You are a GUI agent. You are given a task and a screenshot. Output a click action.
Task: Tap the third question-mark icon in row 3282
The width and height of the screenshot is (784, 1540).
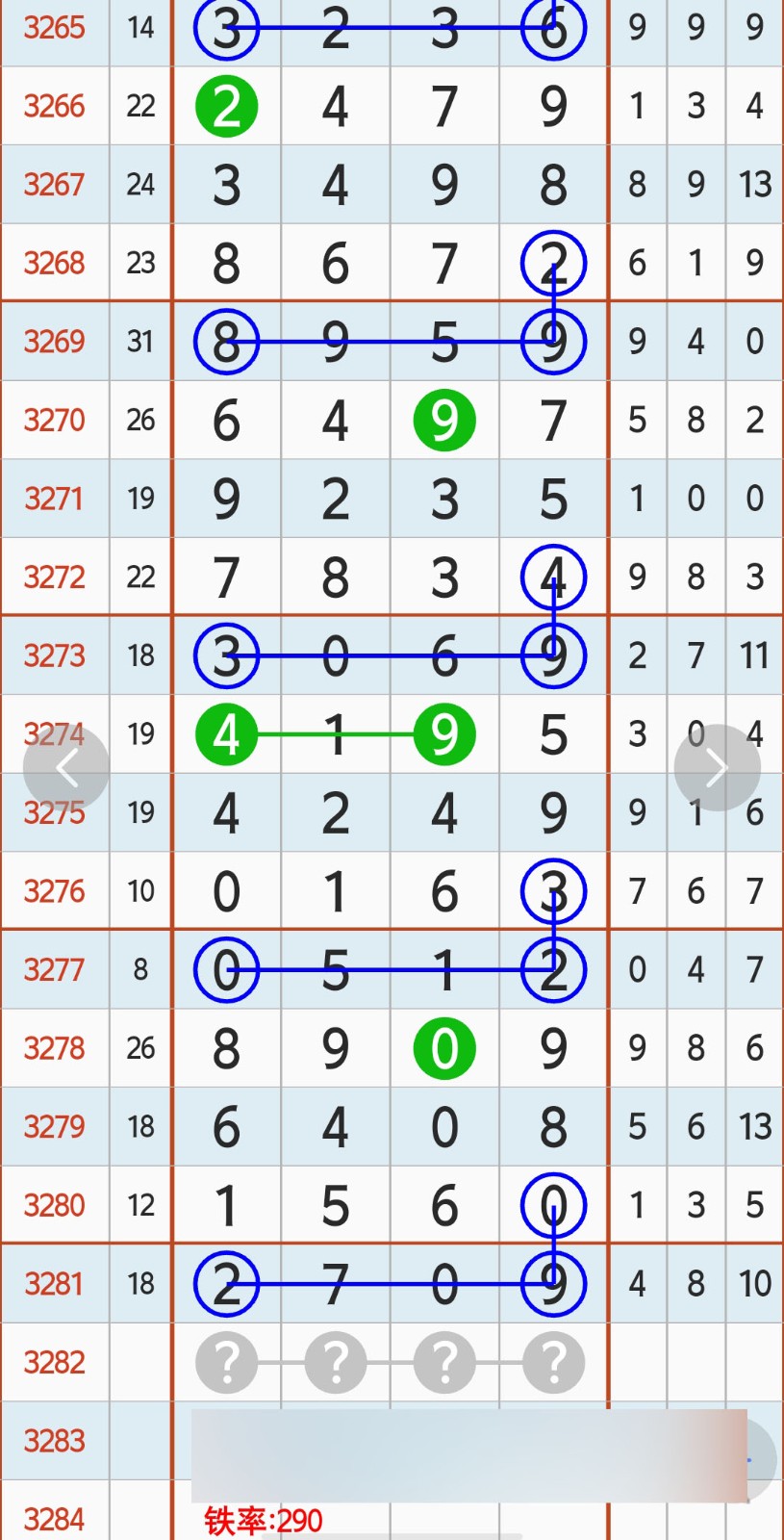(444, 1361)
